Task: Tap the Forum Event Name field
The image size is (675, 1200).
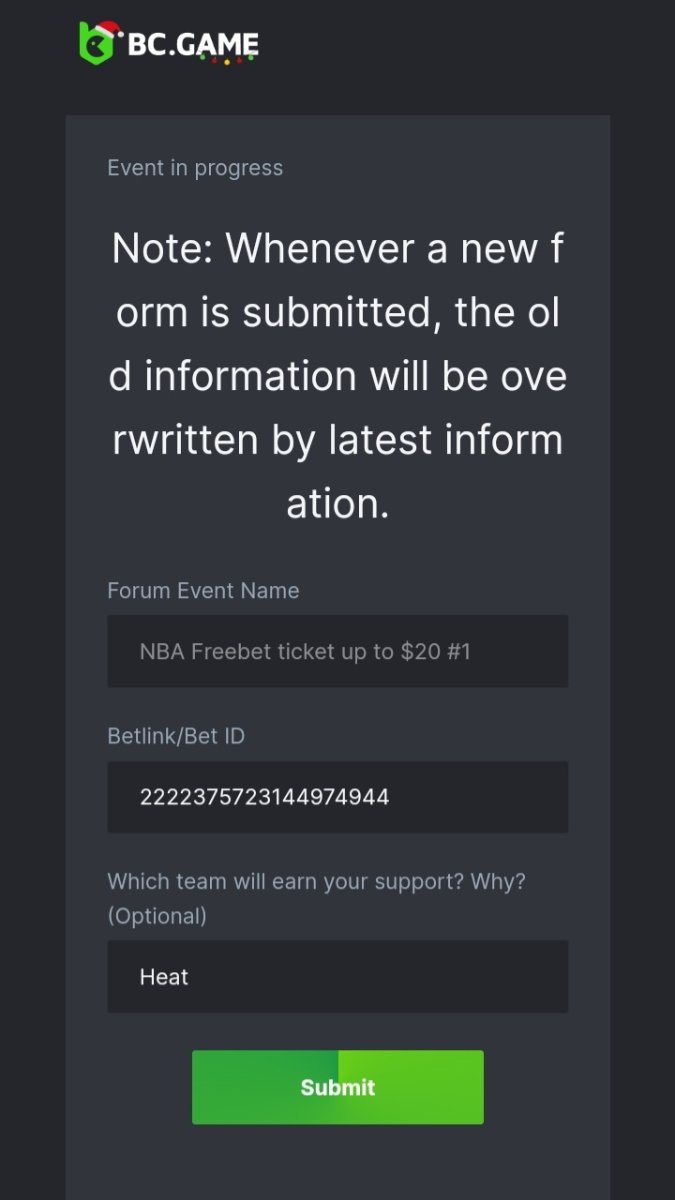Action: point(337,651)
